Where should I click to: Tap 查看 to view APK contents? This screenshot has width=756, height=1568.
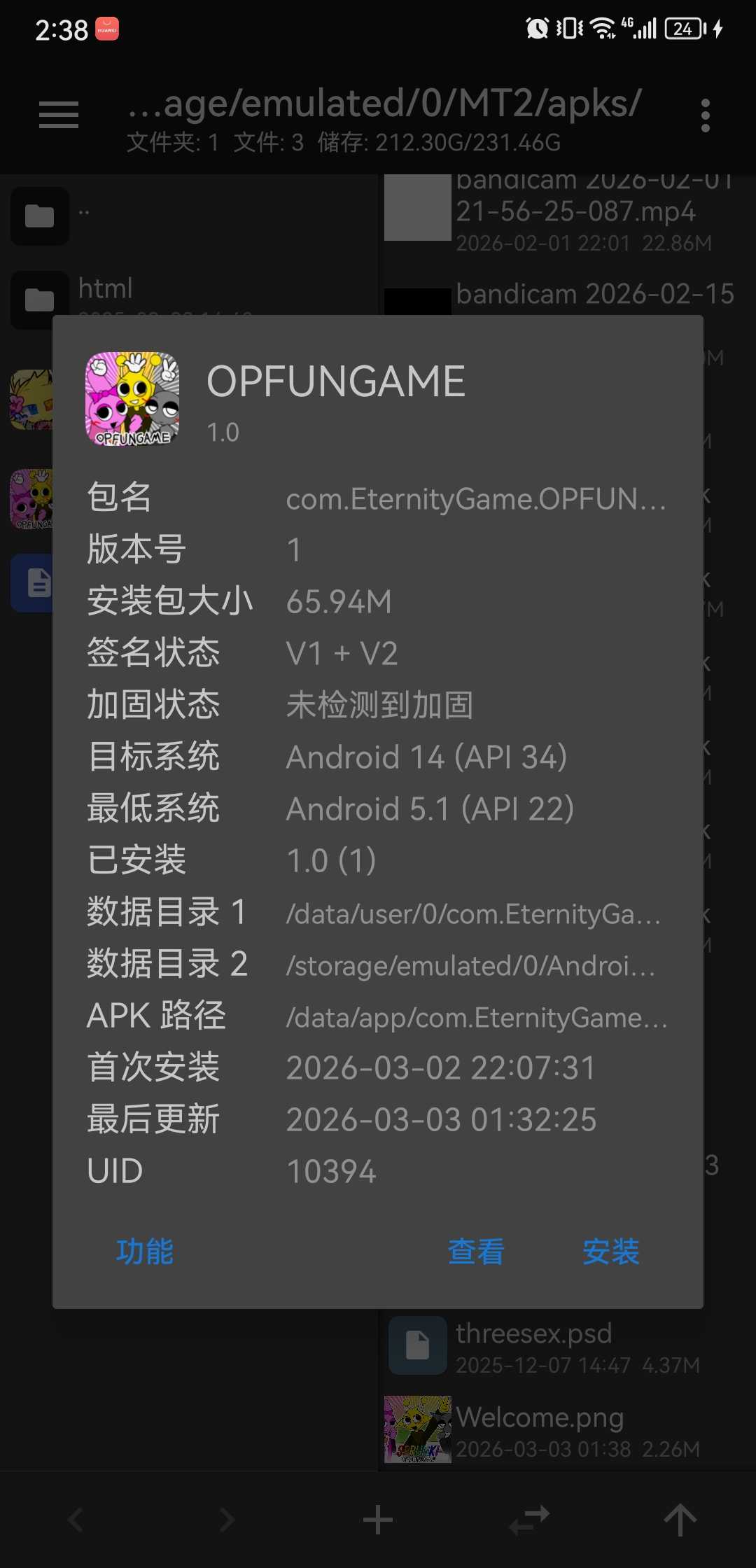coord(476,1252)
